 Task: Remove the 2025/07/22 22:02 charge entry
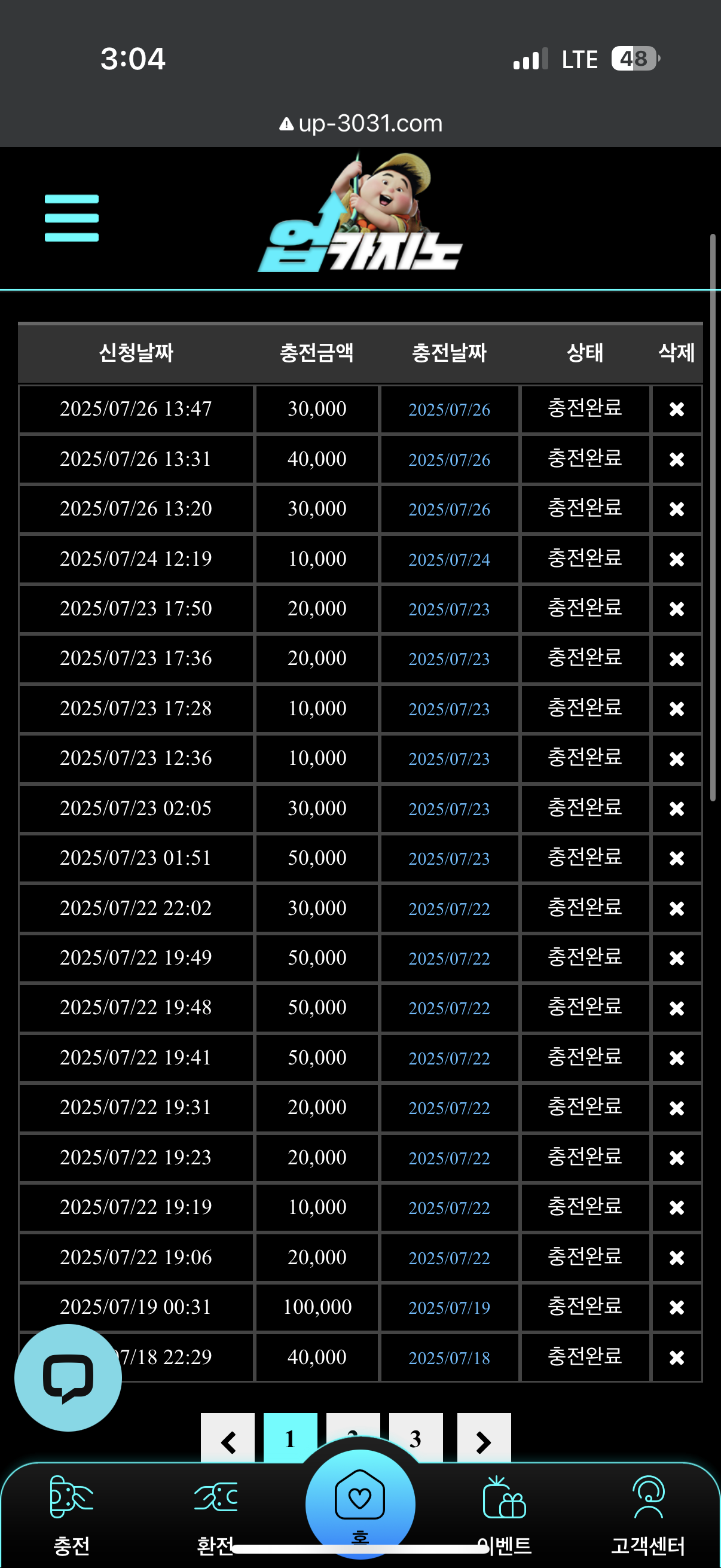click(x=677, y=908)
